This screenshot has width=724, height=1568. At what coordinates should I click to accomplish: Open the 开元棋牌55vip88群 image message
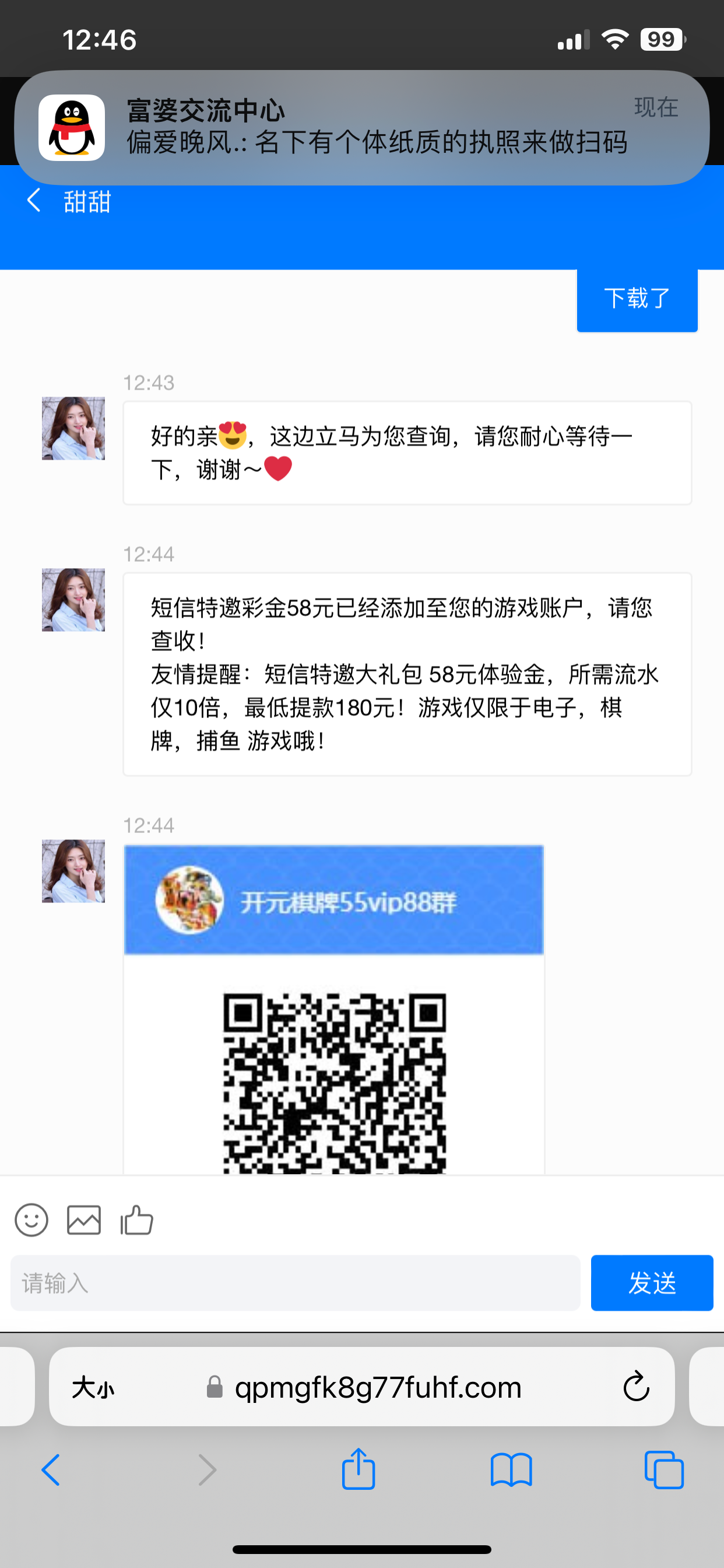[x=333, y=1009]
